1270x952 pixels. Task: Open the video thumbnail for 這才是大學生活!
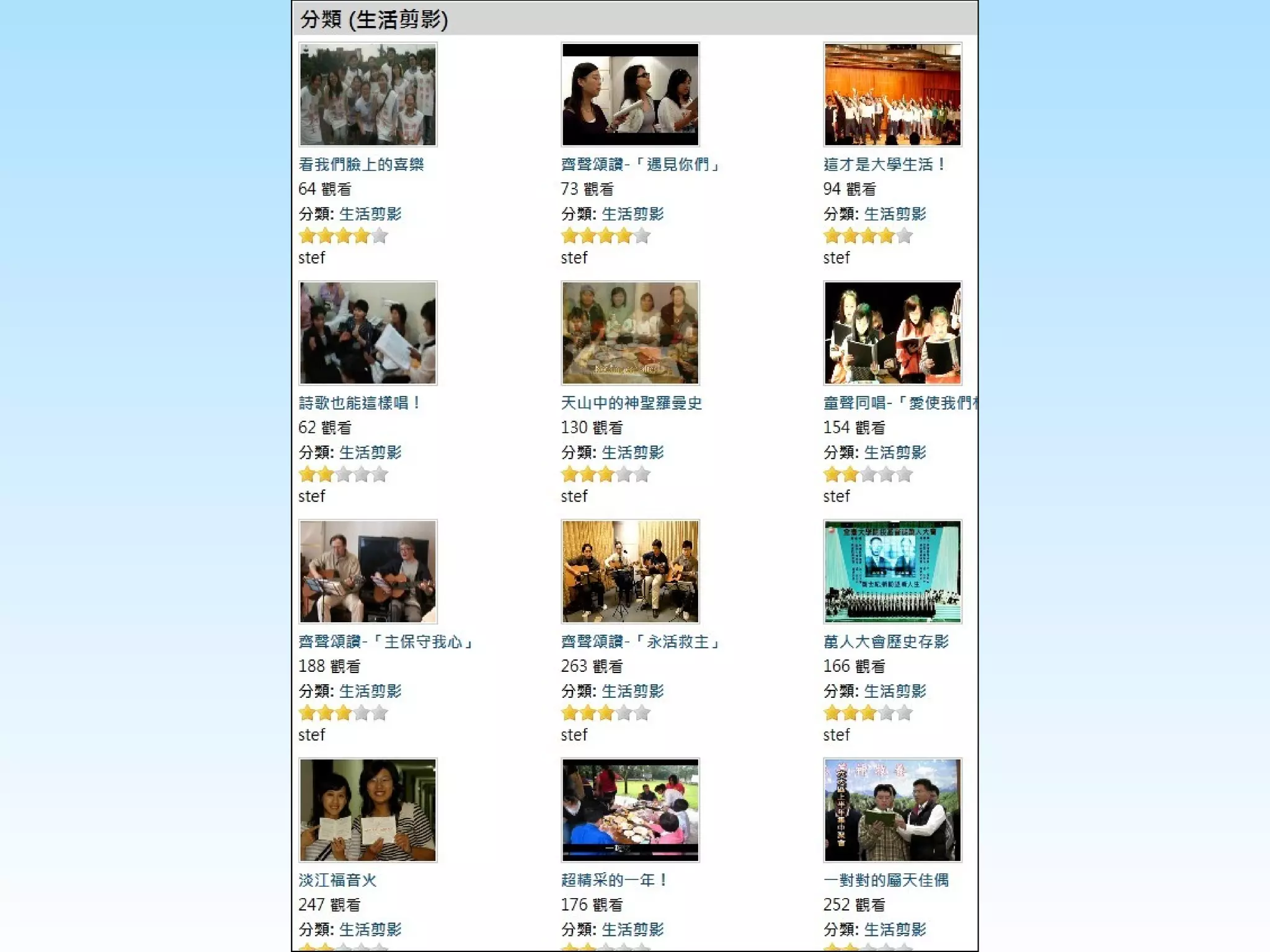click(892, 94)
